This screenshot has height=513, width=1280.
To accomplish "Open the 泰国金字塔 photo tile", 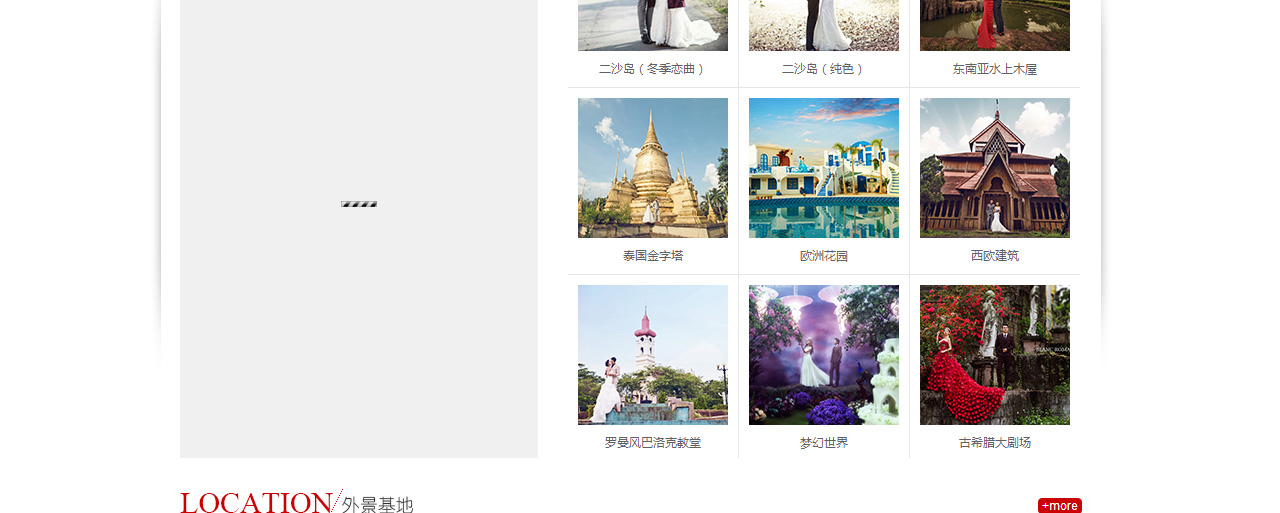I will [x=652, y=168].
